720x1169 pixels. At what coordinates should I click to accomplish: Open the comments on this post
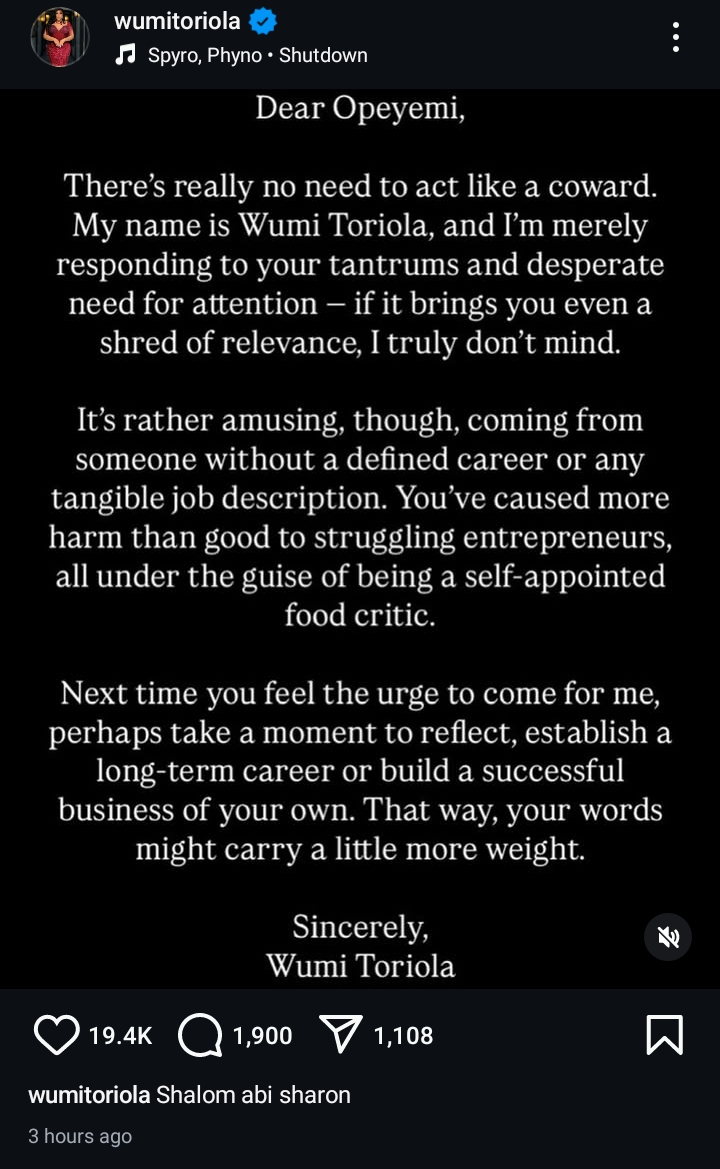pos(200,1035)
